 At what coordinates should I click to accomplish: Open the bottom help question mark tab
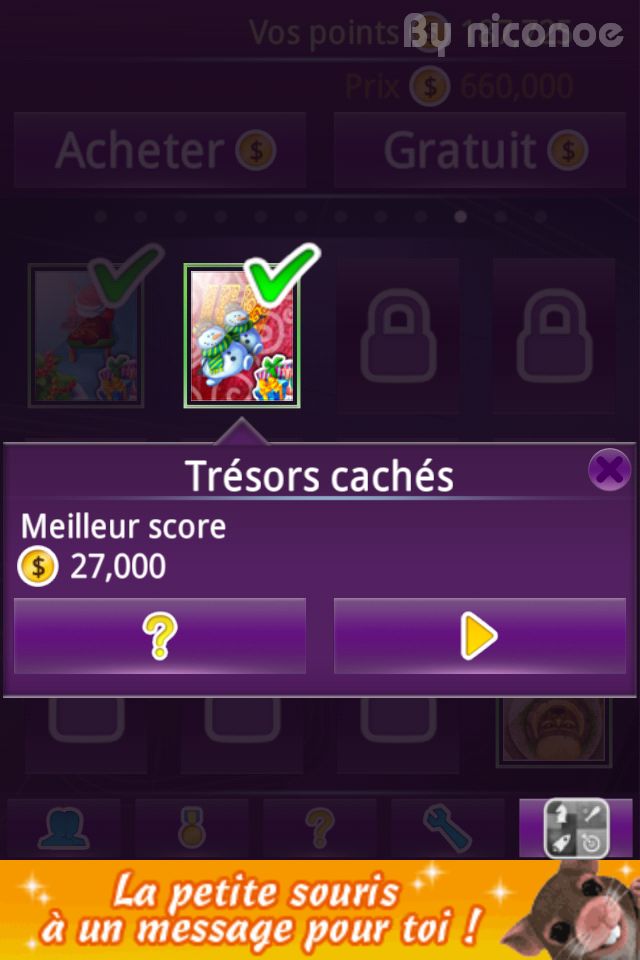point(319,828)
